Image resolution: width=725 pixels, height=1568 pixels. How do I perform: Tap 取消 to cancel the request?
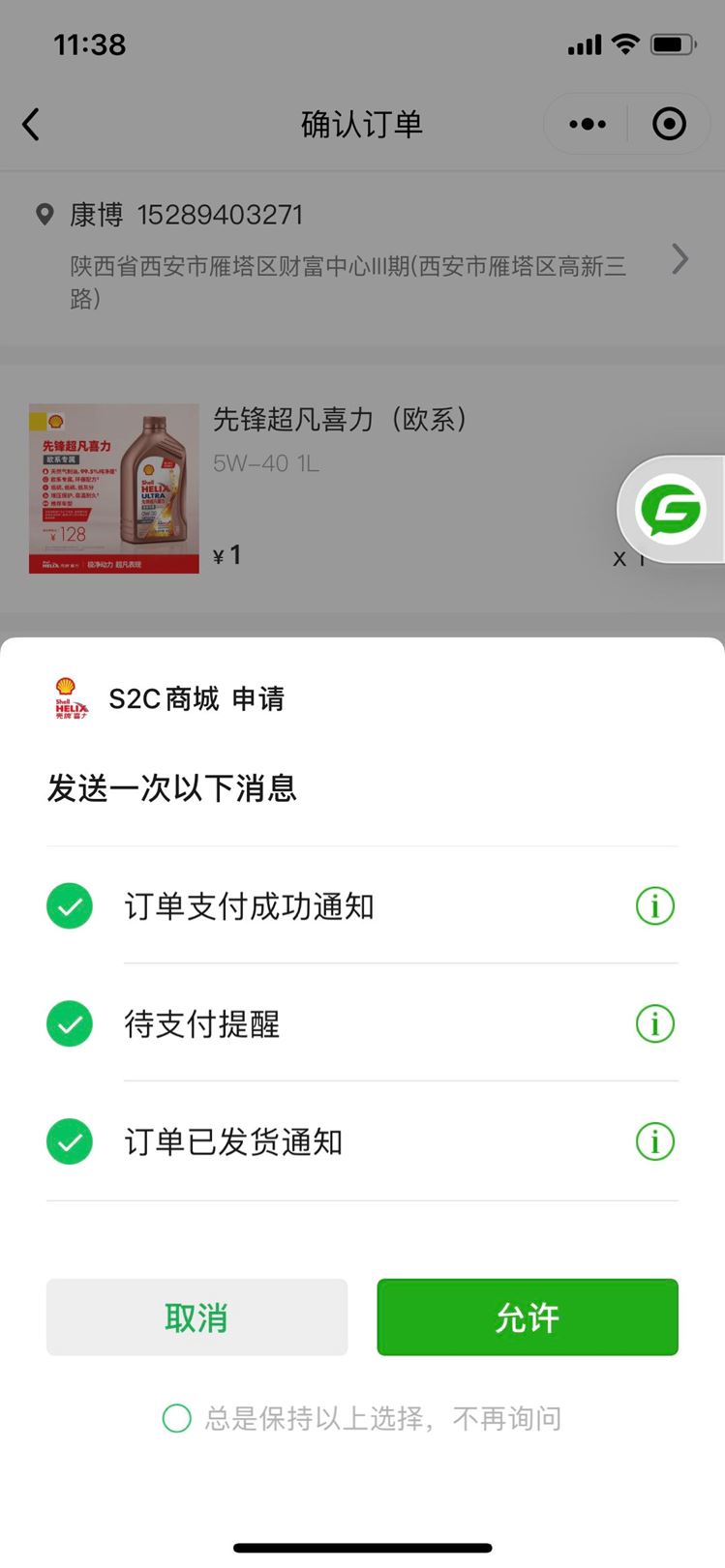(x=196, y=1317)
